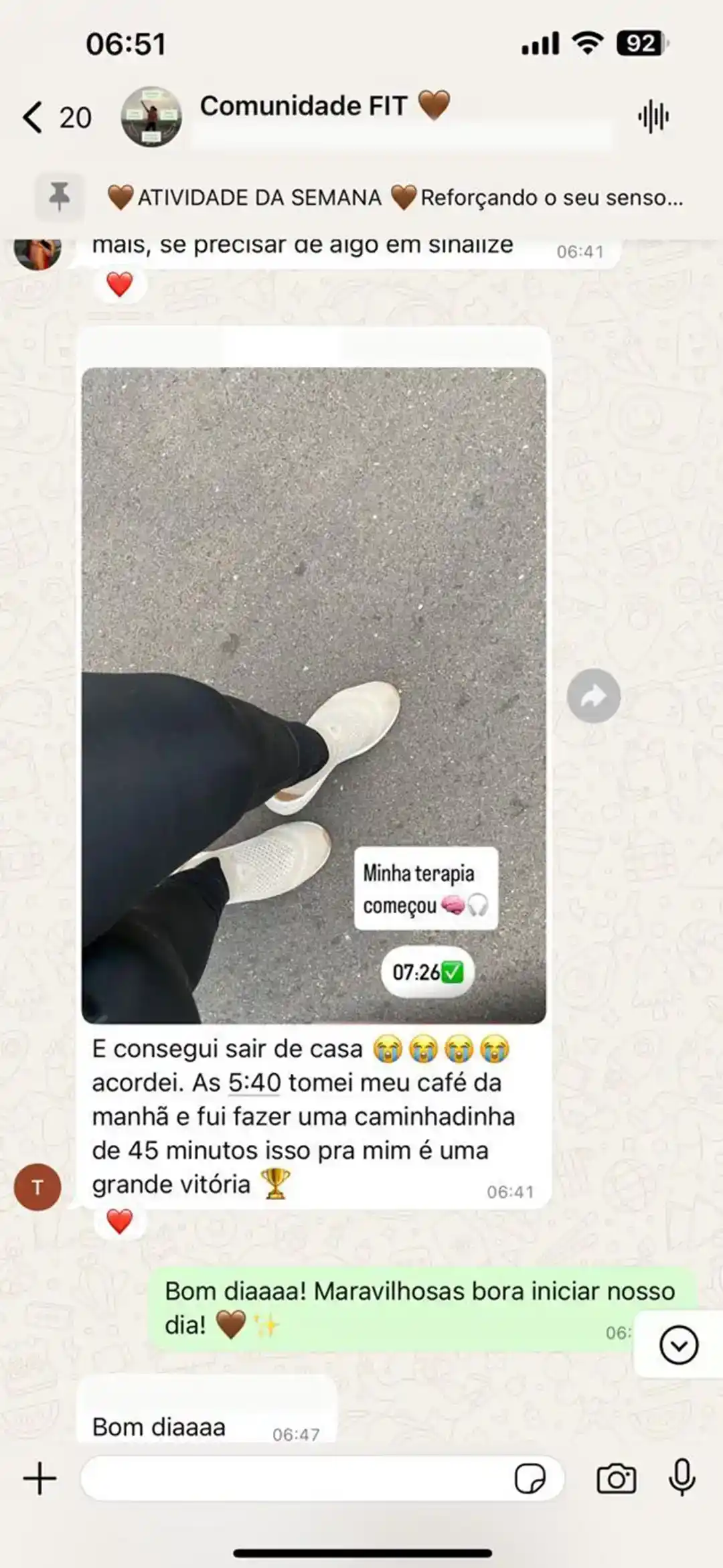This screenshot has height=1568, width=723.
Task: Start a voice chat with the waveform icon
Action: (x=653, y=117)
